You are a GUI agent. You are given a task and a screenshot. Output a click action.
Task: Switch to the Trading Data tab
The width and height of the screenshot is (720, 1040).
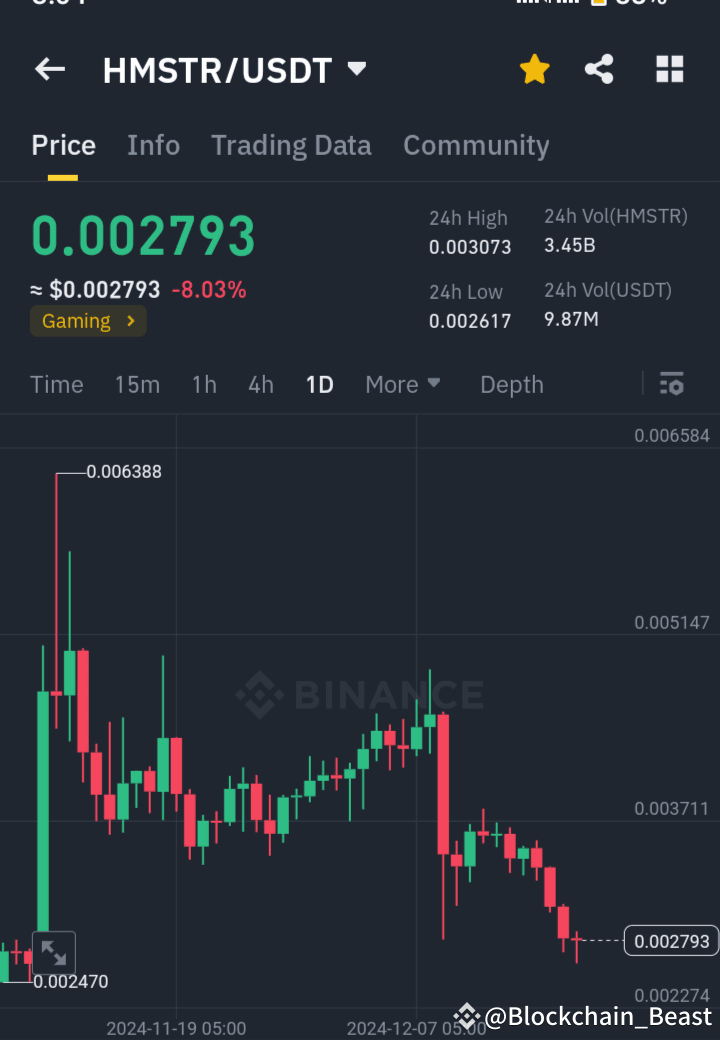click(x=291, y=145)
